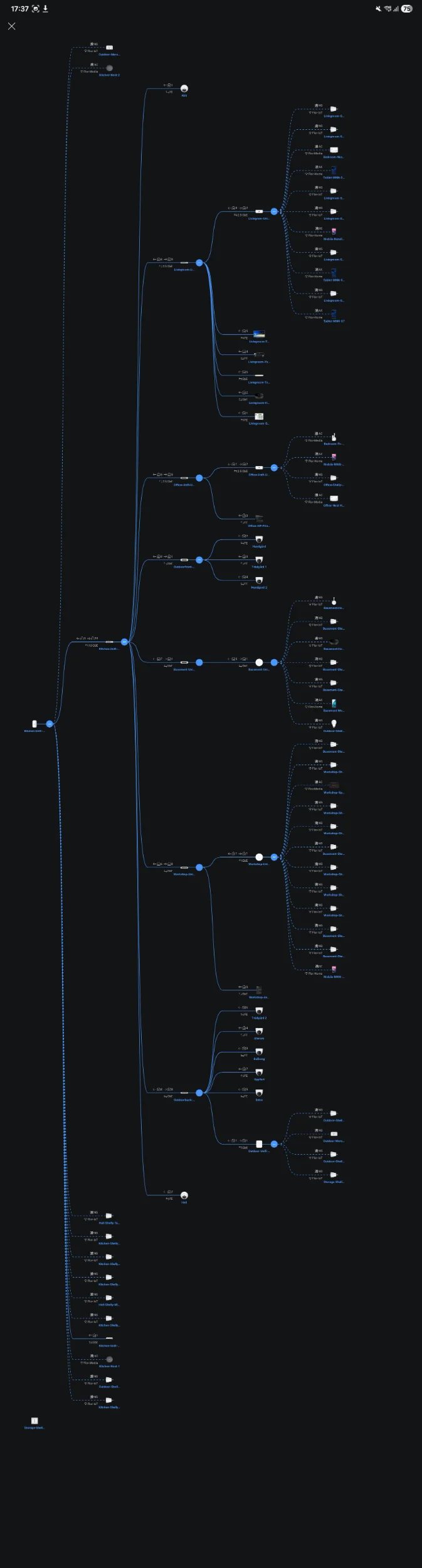Open the Kök camera node
Screen dimensions: 422x1568
(x=184, y=88)
